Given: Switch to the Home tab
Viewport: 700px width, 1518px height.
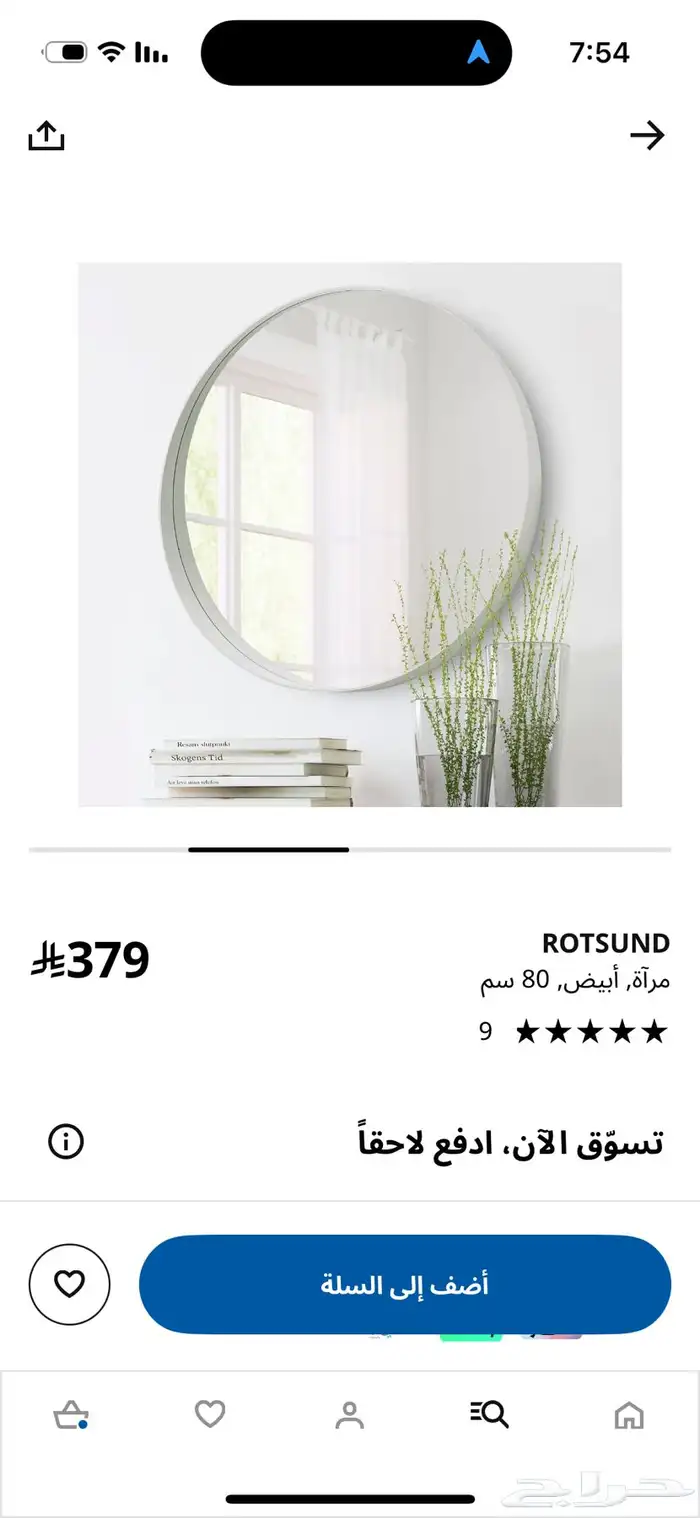Looking at the screenshot, I should [x=628, y=1414].
